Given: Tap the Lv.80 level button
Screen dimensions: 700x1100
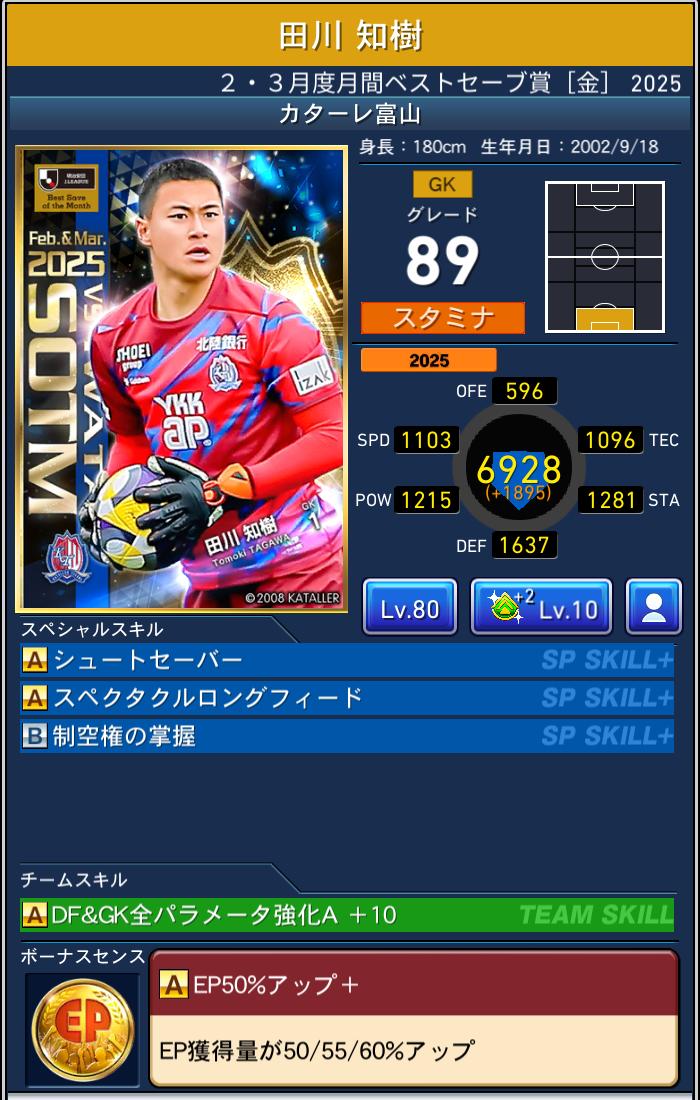Looking at the screenshot, I should [x=409, y=607].
